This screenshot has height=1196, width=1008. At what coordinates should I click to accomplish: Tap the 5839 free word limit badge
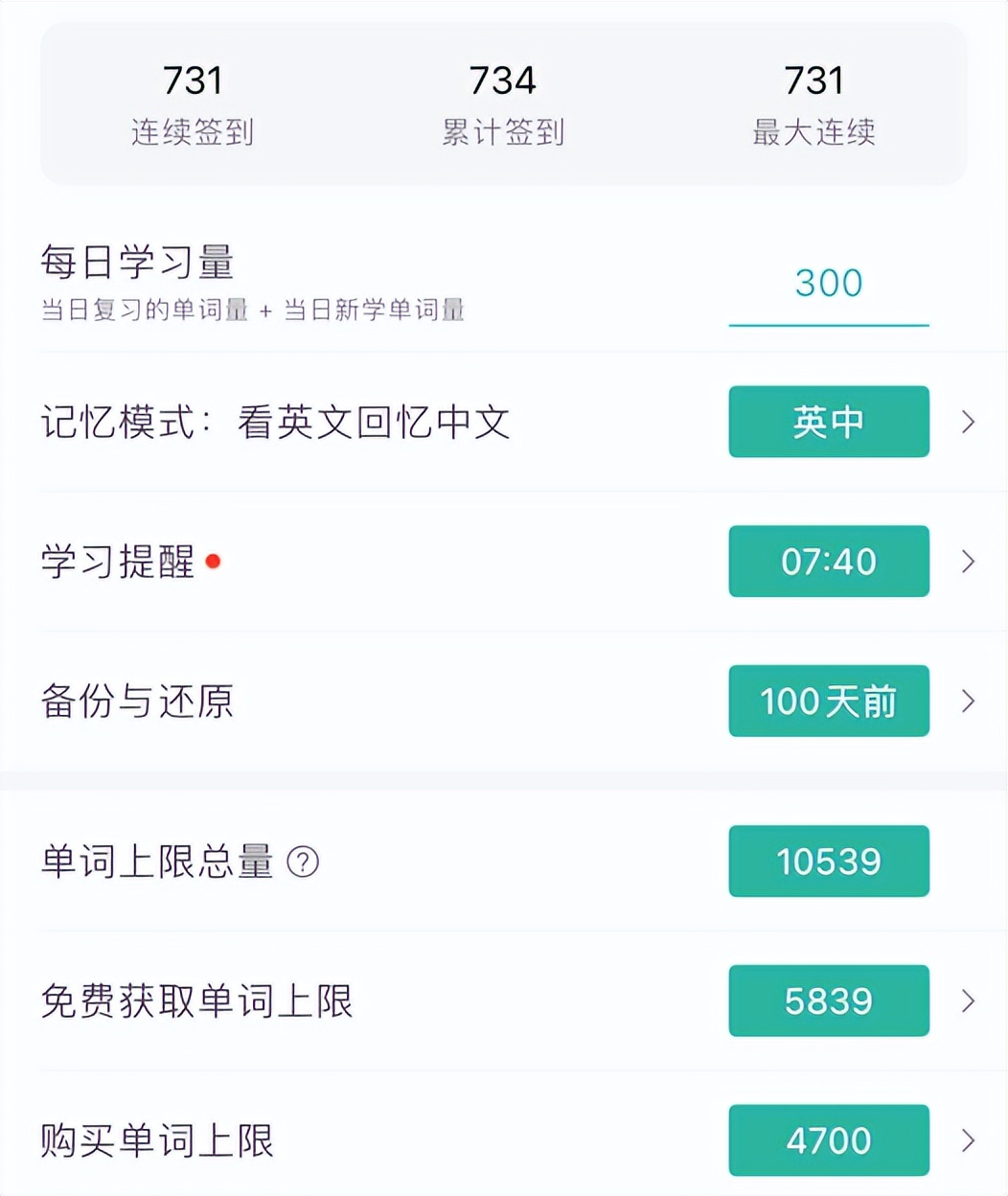pyautogui.click(x=828, y=1000)
